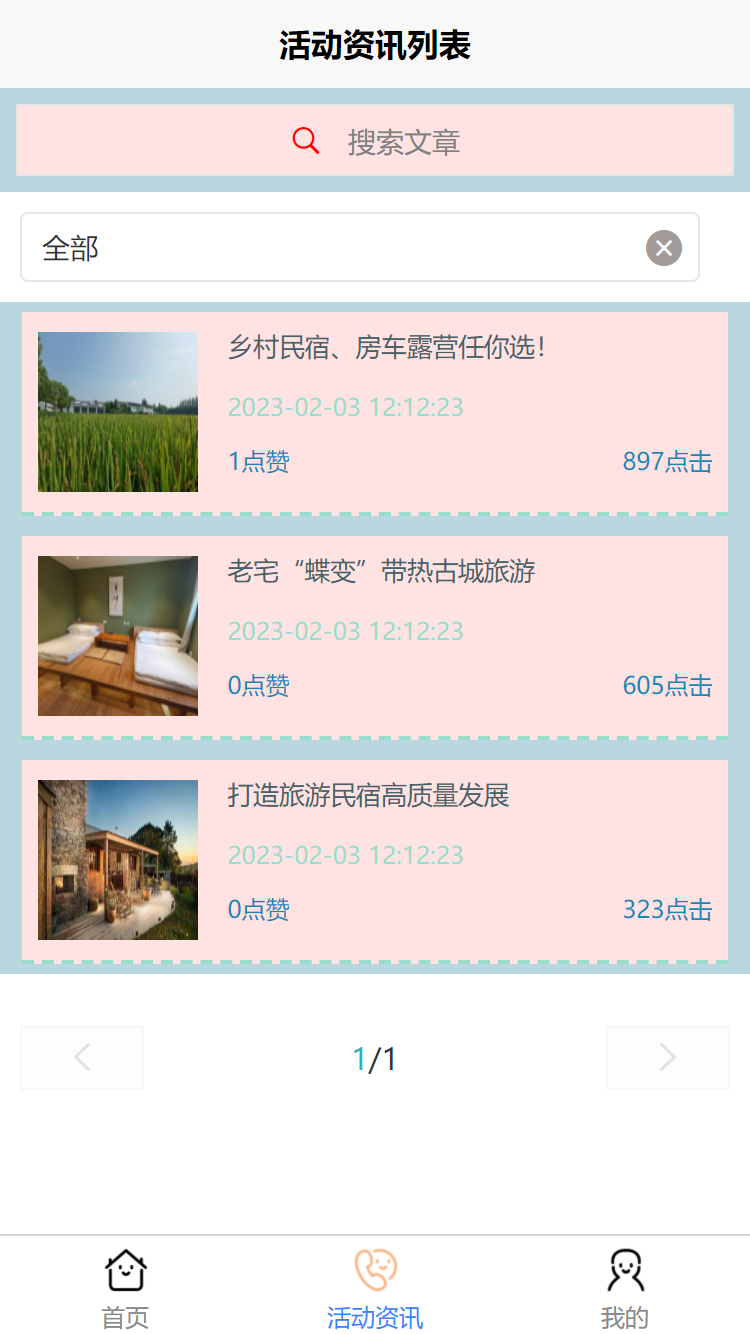Go to the next page

(x=667, y=1058)
